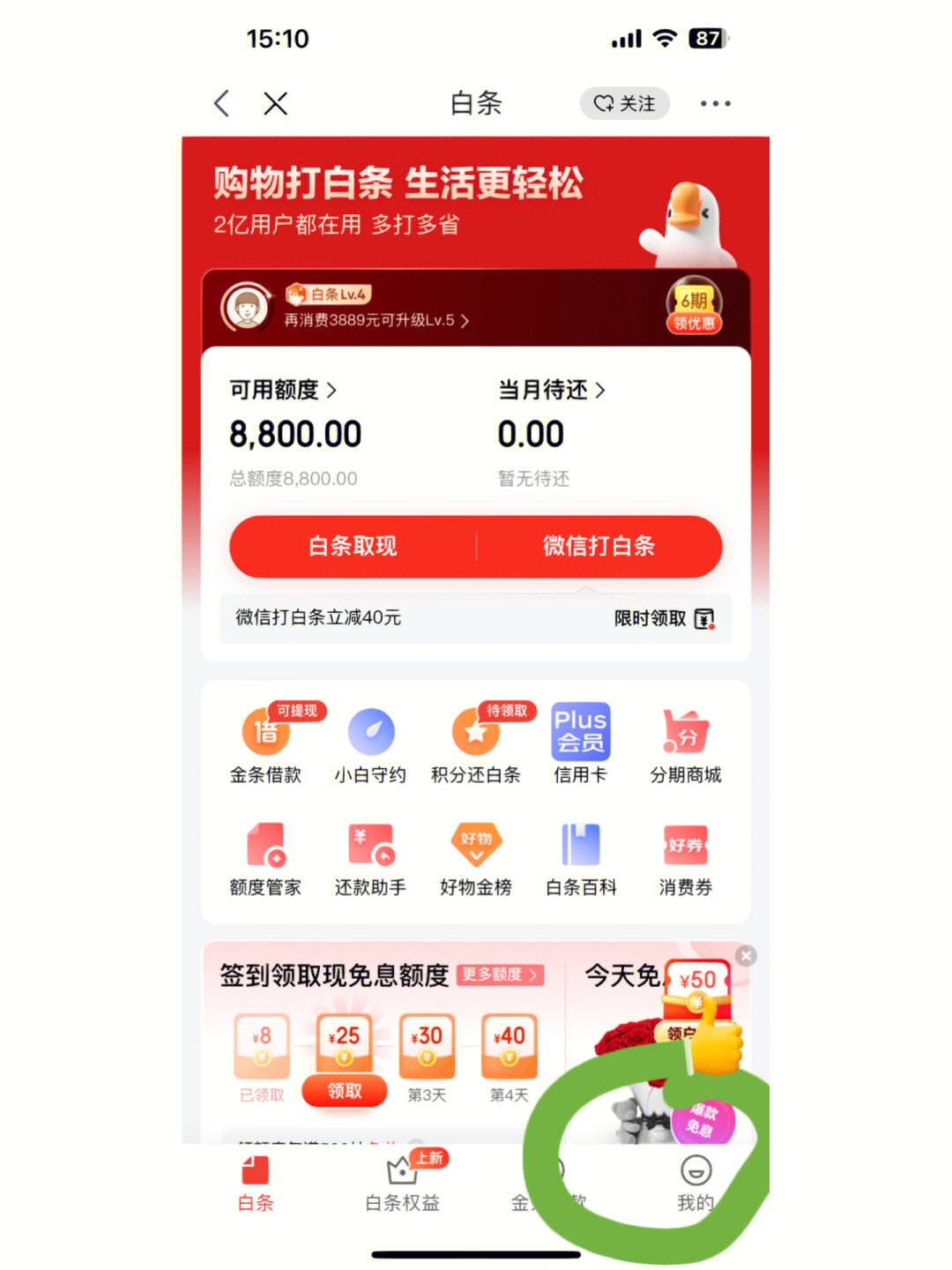This screenshot has height=1270, width=952.
Task: Tap 领取 for the ¥25 sign-in reward
Action: coord(345,1091)
